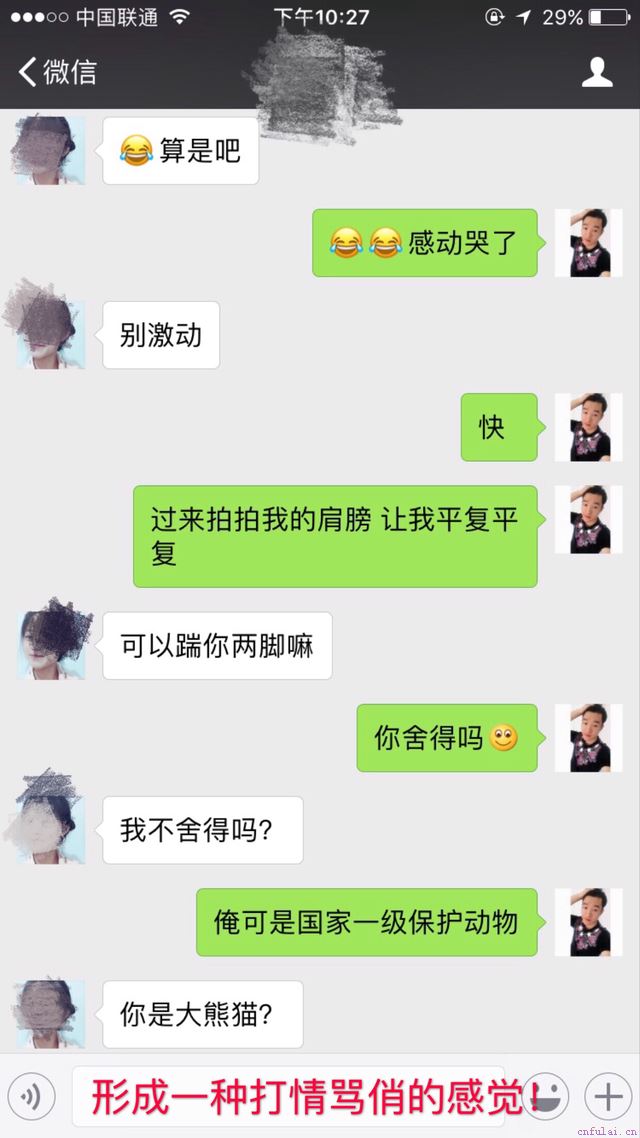Switch to voice message input
The height and width of the screenshot is (1138, 640).
pyautogui.click(x=31, y=1097)
